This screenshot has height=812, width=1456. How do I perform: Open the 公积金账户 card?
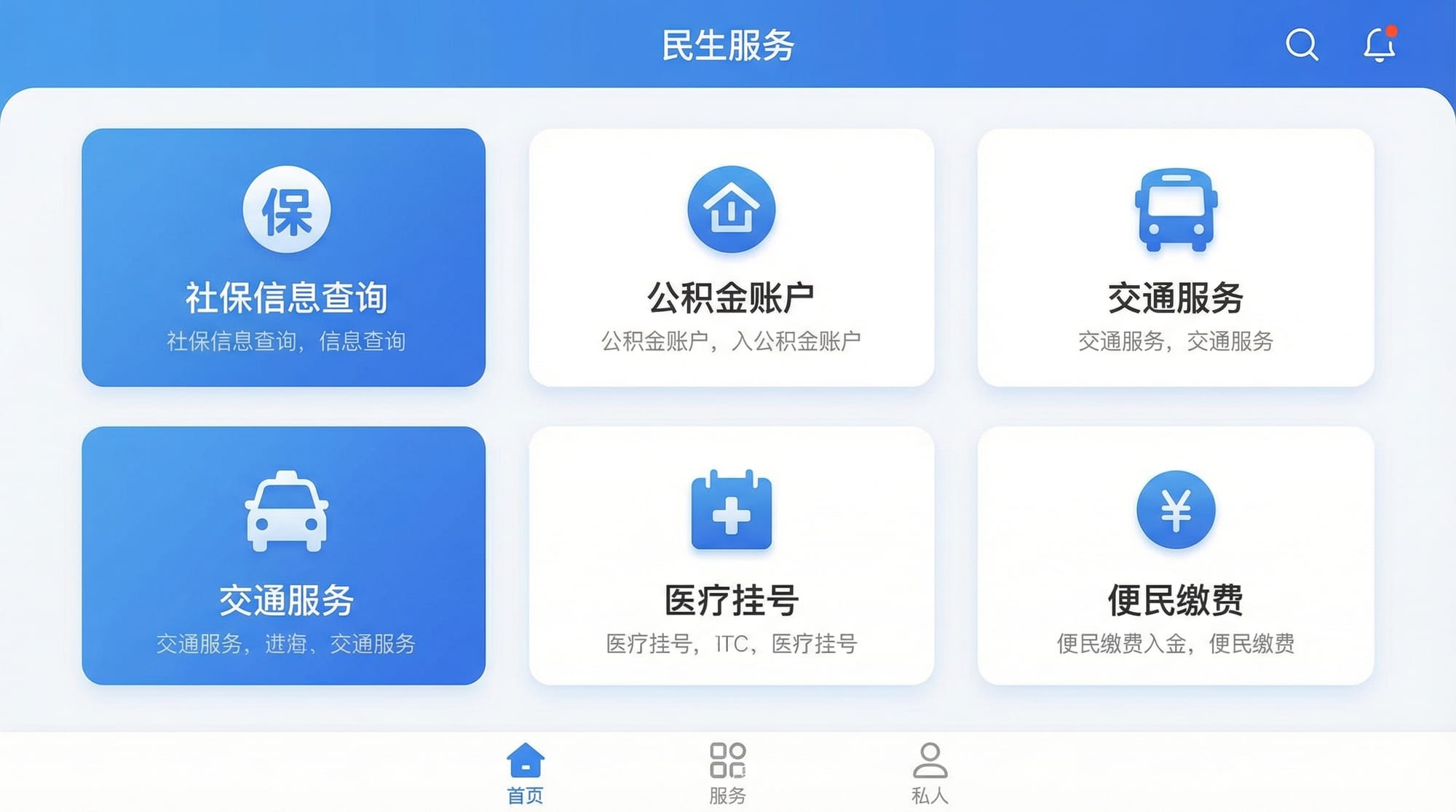(731, 258)
